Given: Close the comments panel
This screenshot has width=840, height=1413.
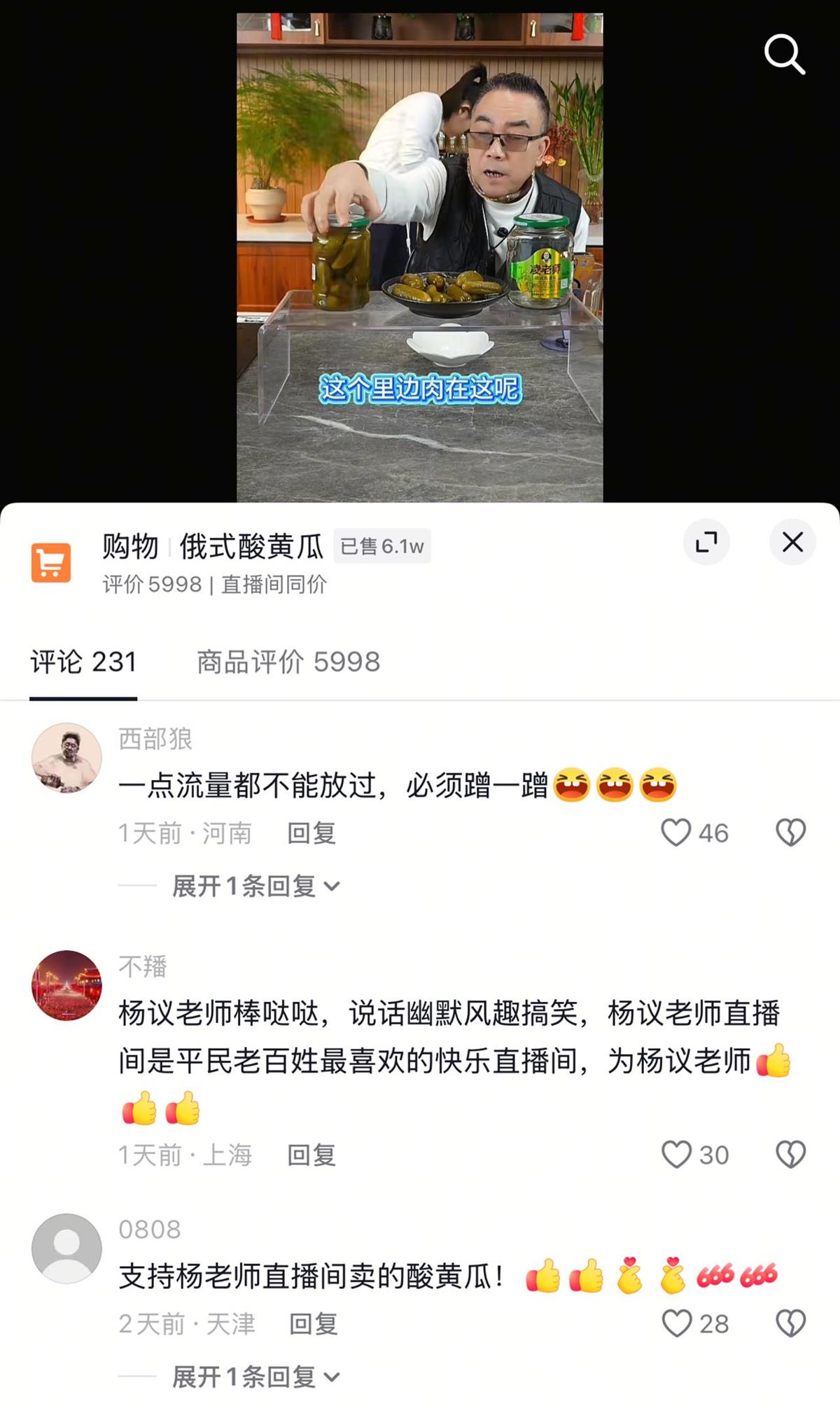Looking at the screenshot, I should (x=792, y=542).
